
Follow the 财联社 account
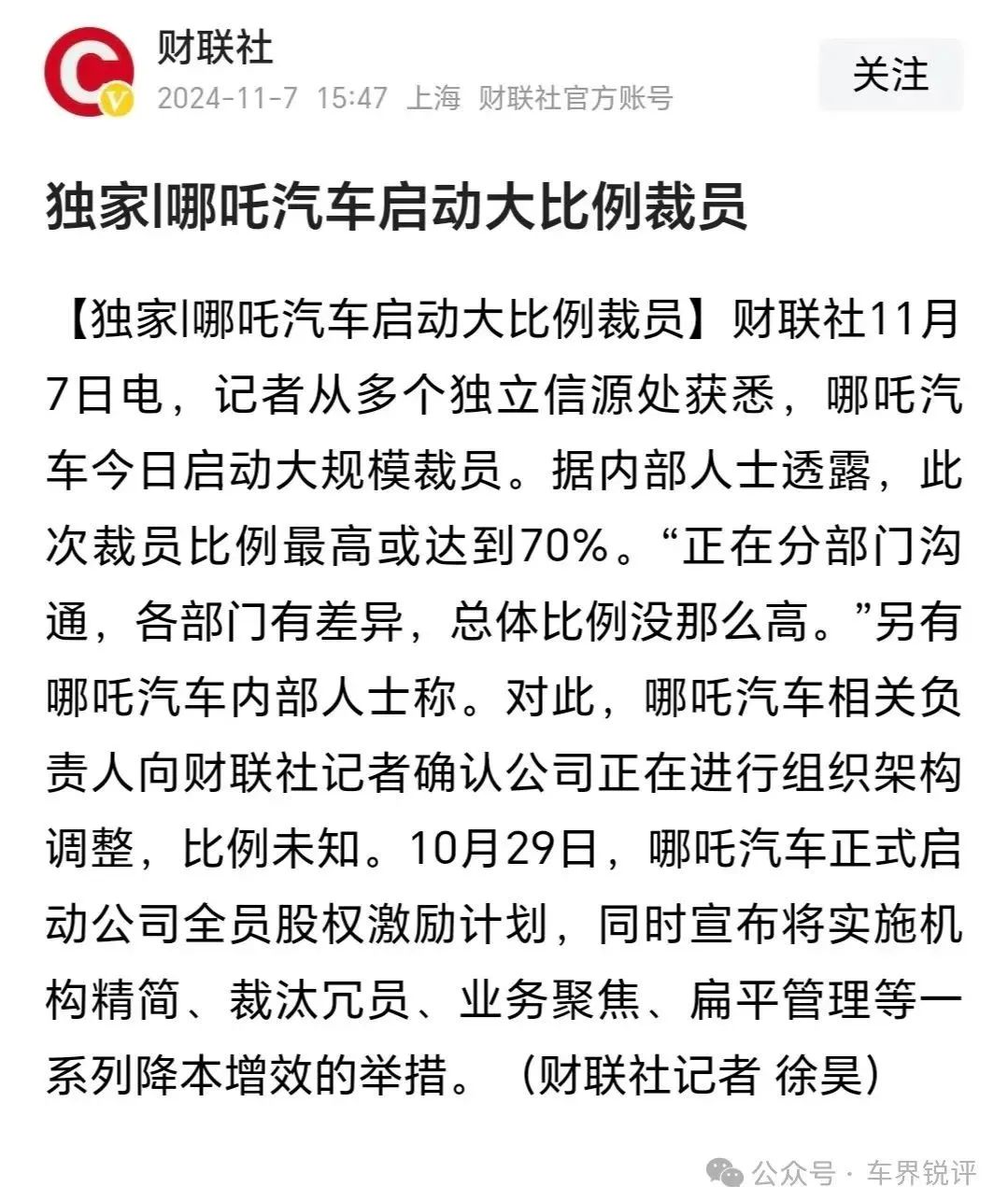(889, 75)
